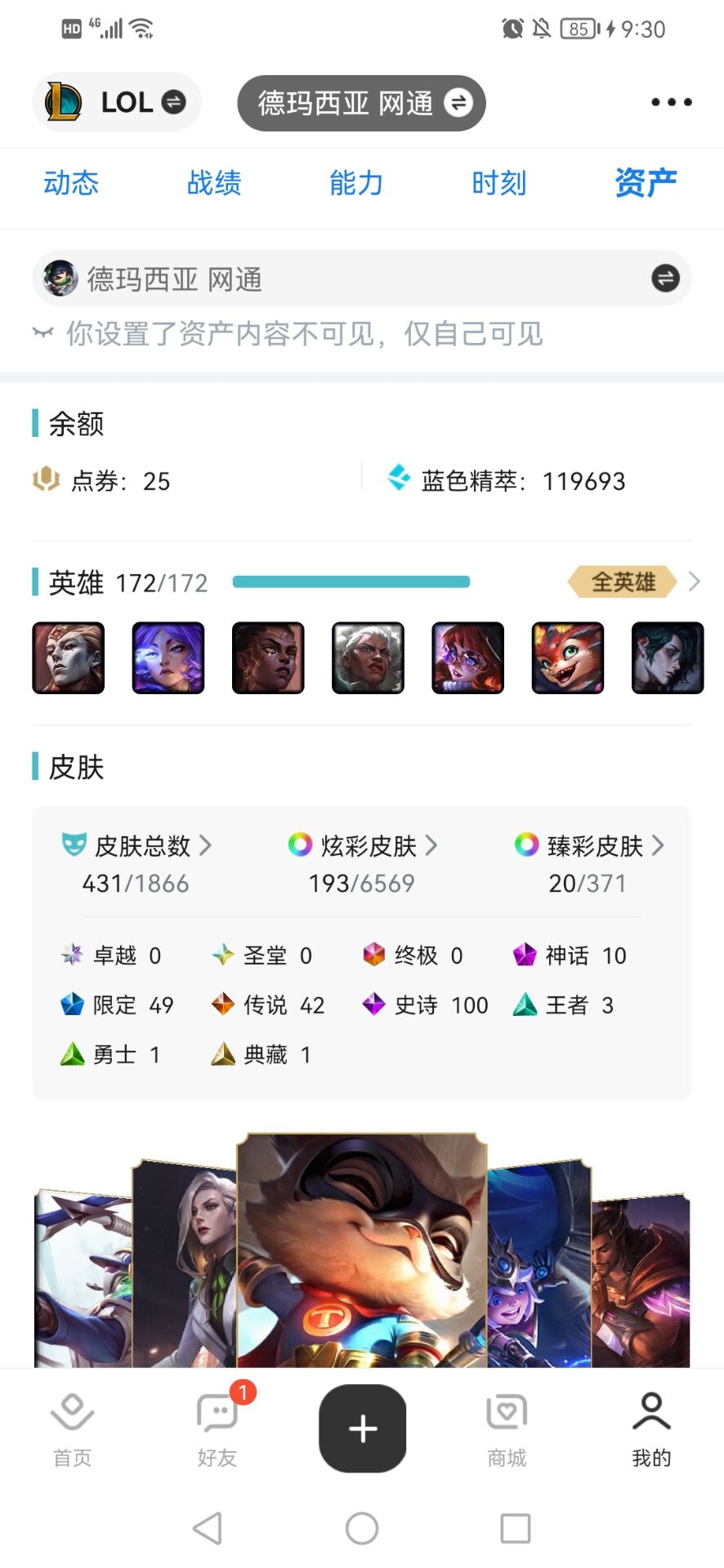Open the 能力 tab
This screenshot has height=1568, width=724.
(356, 183)
